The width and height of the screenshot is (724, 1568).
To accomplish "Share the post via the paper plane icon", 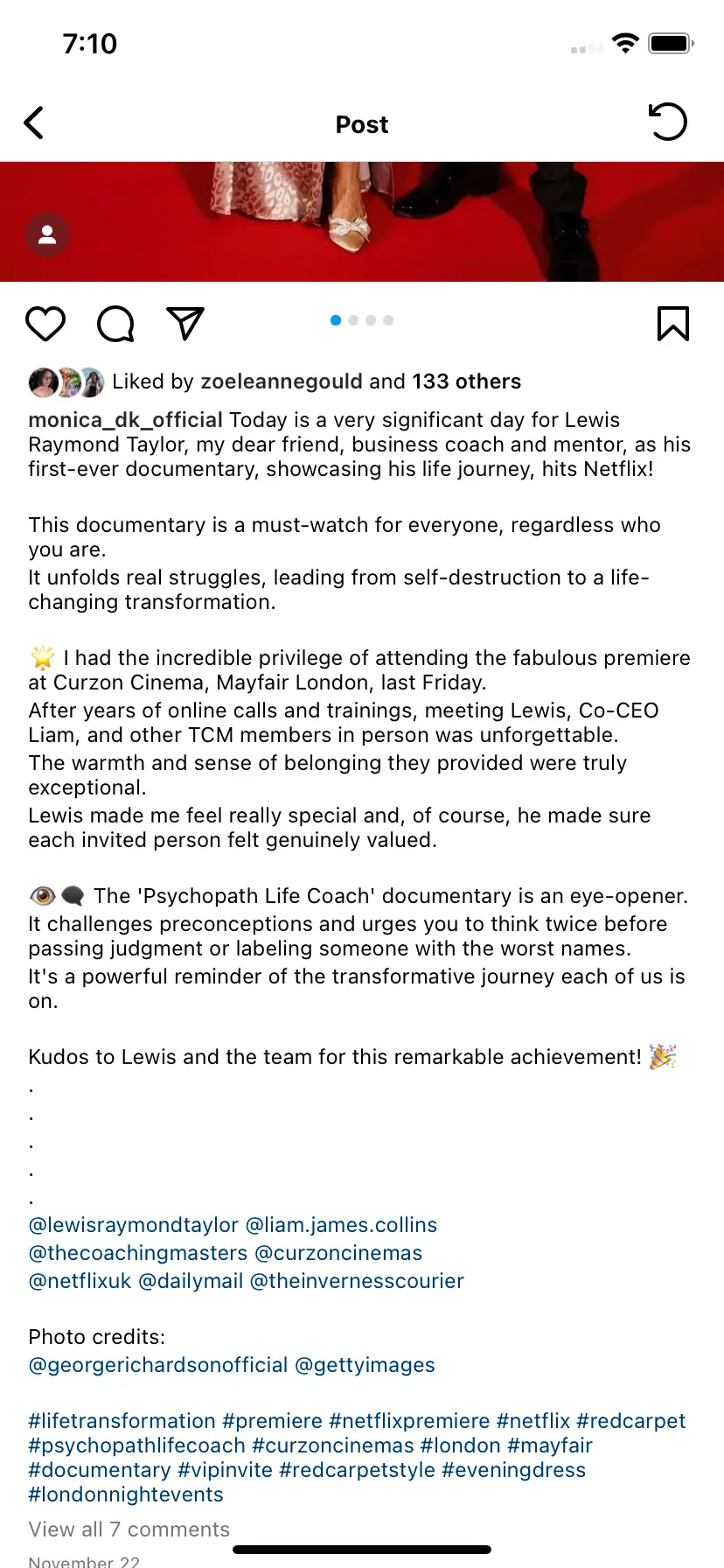I will [185, 324].
